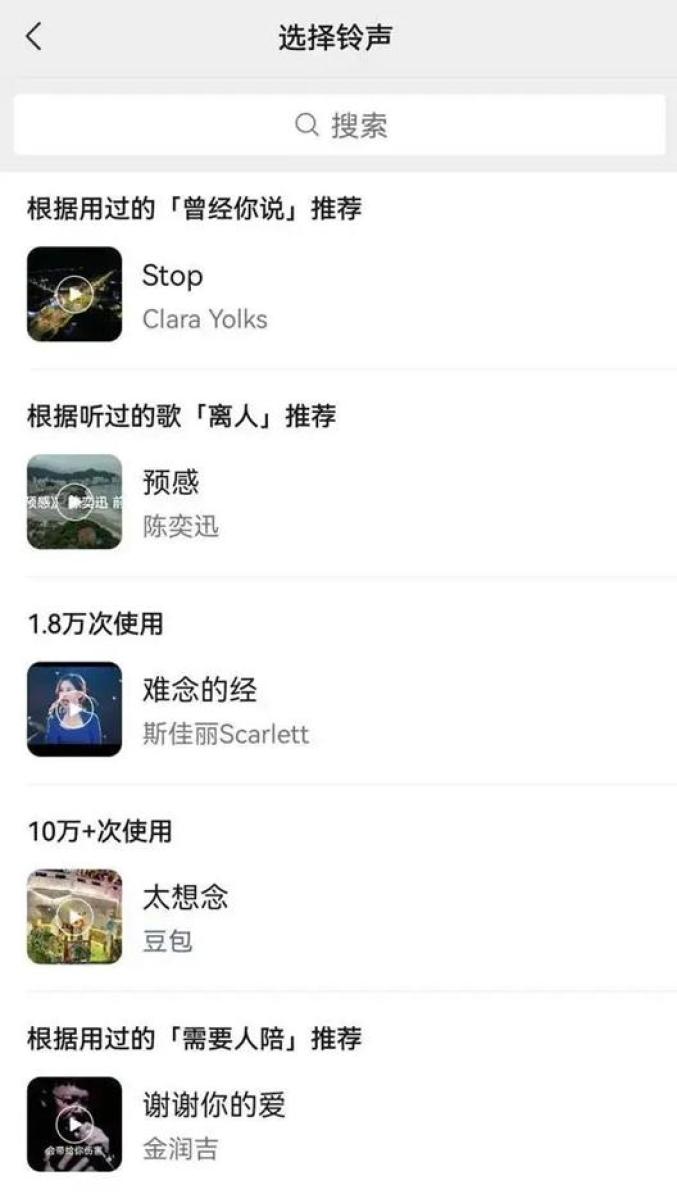677x1194 pixels.
Task: Play the preview of 谢谢你的爱
Action: [74, 1124]
